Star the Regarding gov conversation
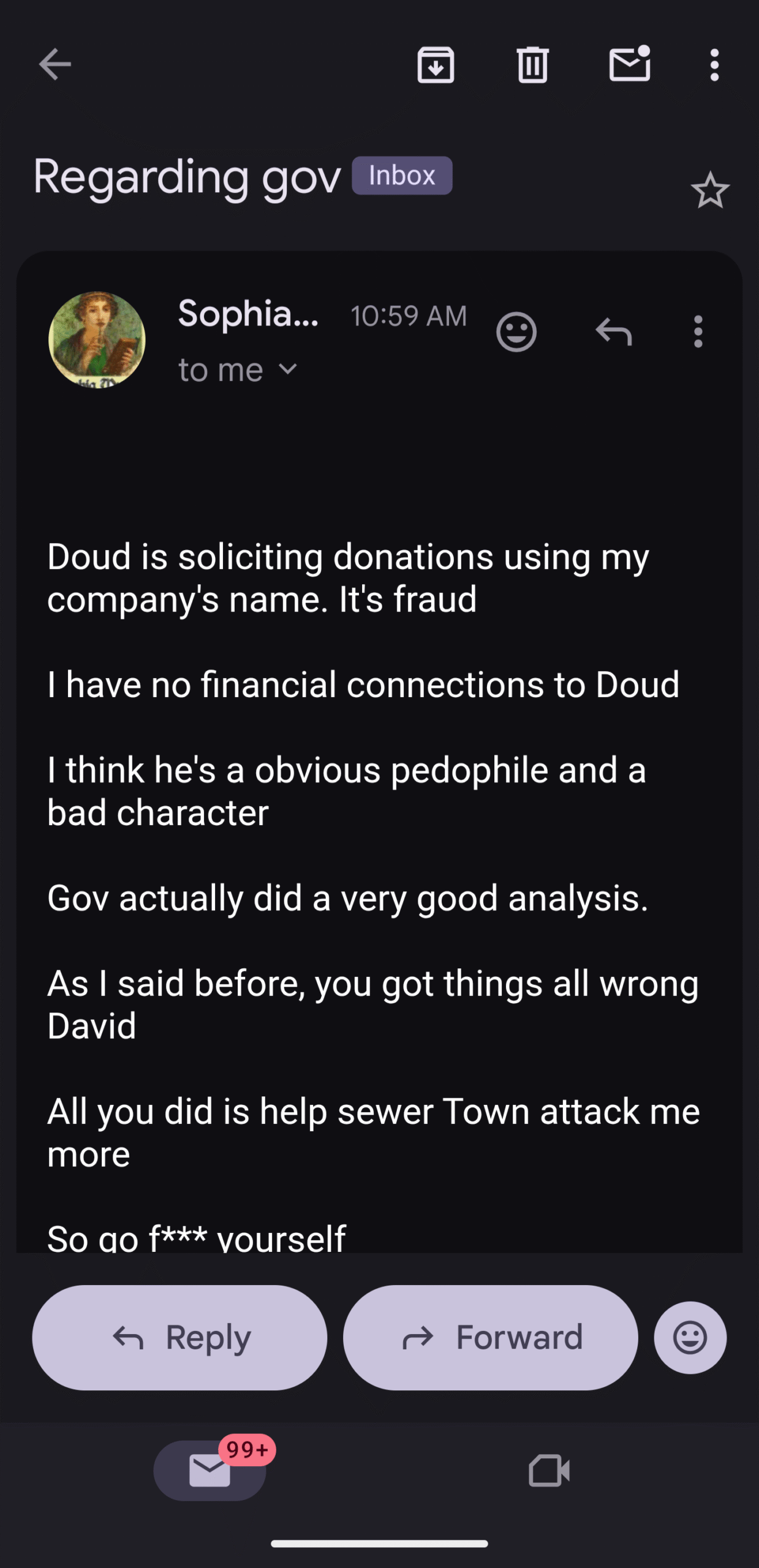The image size is (759, 1568). (710, 190)
